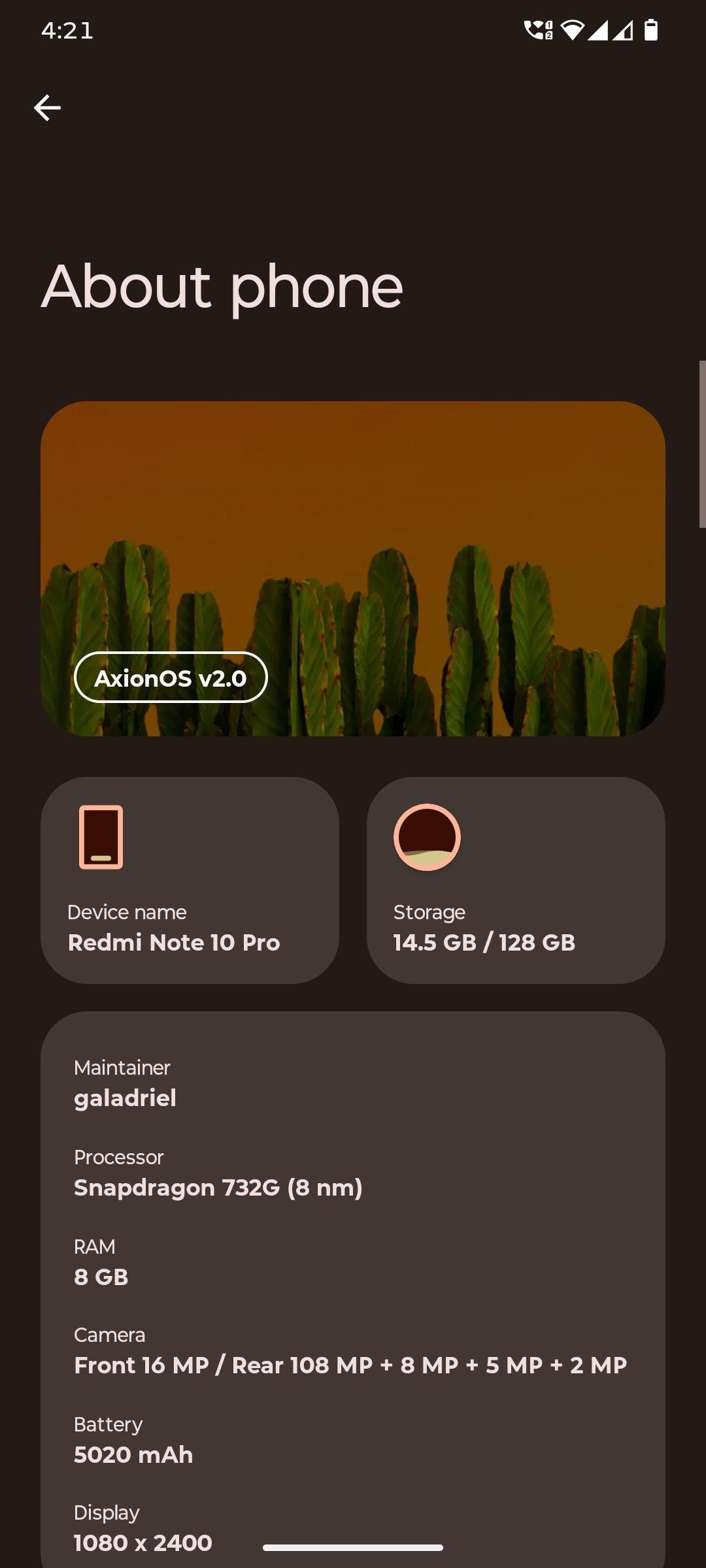The width and height of the screenshot is (706, 1568).
Task: Open the Device name card
Action: (x=190, y=880)
